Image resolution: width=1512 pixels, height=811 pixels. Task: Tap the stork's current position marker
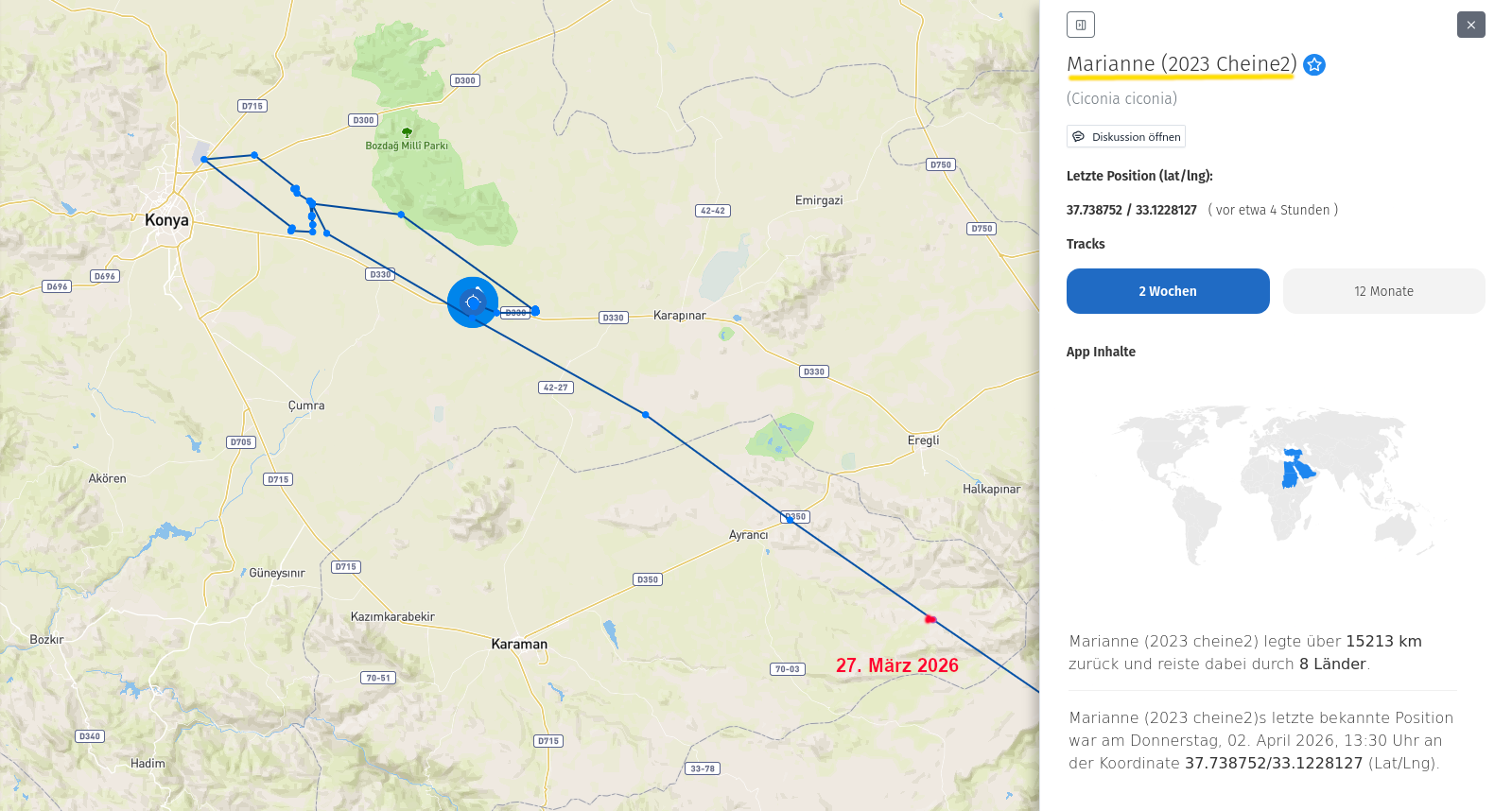pyautogui.click(x=473, y=302)
